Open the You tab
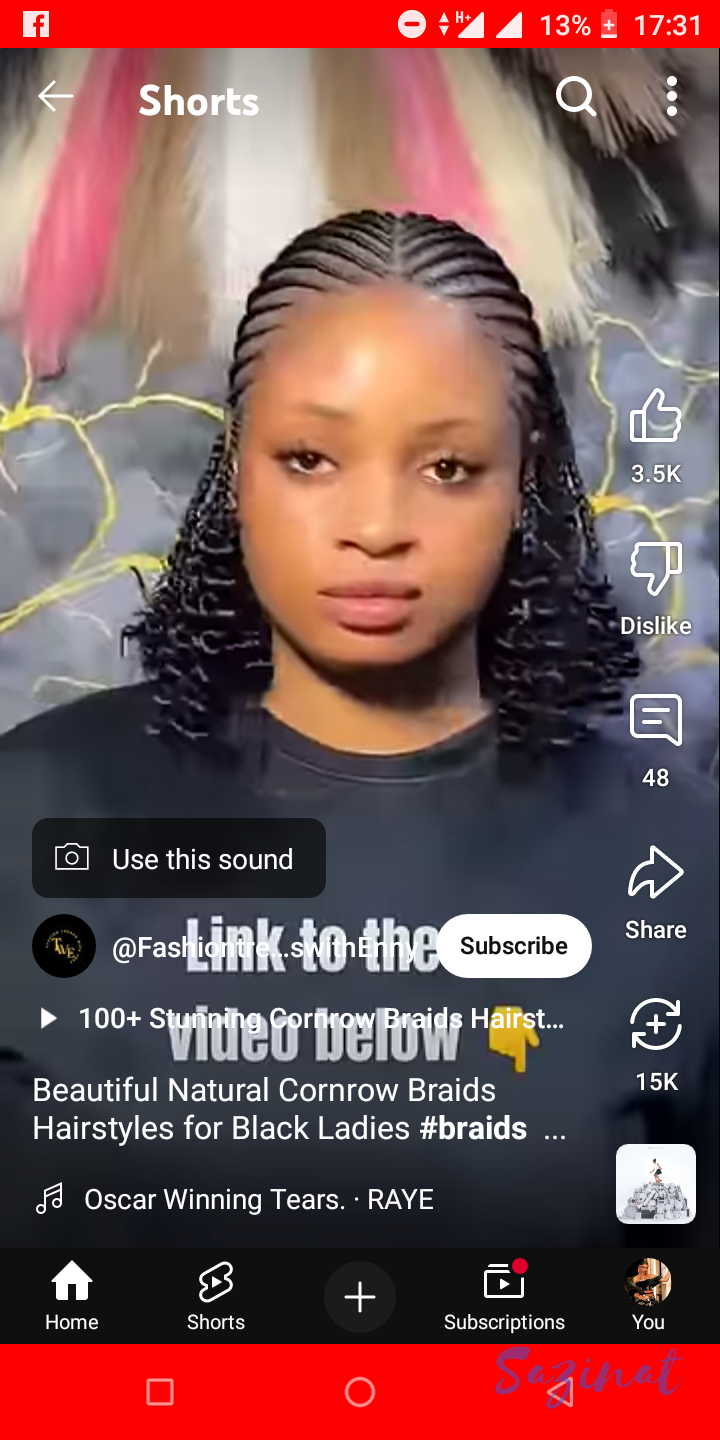Viewport: 720px width, 1440px height. [x=648, y=1296]
